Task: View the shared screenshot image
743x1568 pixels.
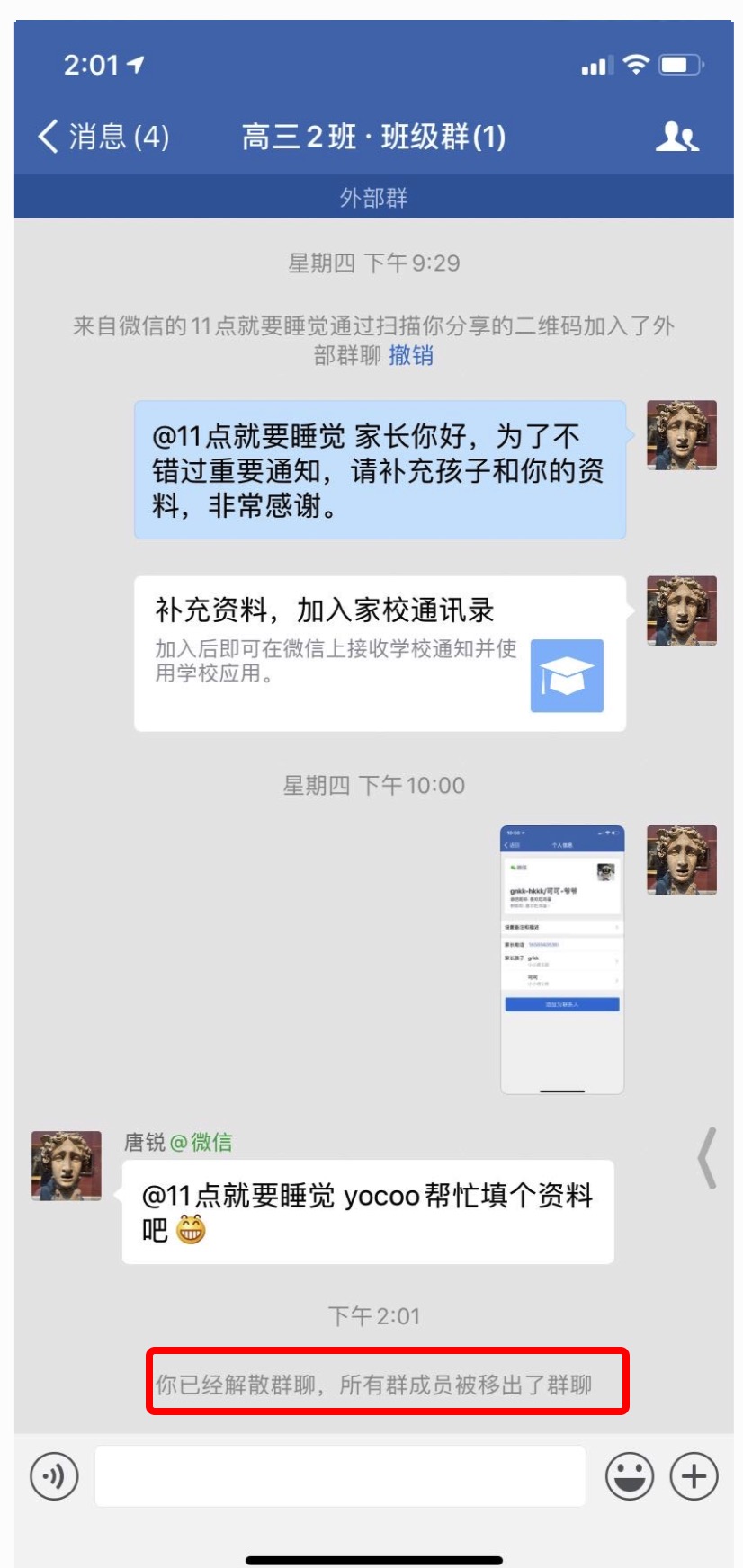Action: point(561,958)
